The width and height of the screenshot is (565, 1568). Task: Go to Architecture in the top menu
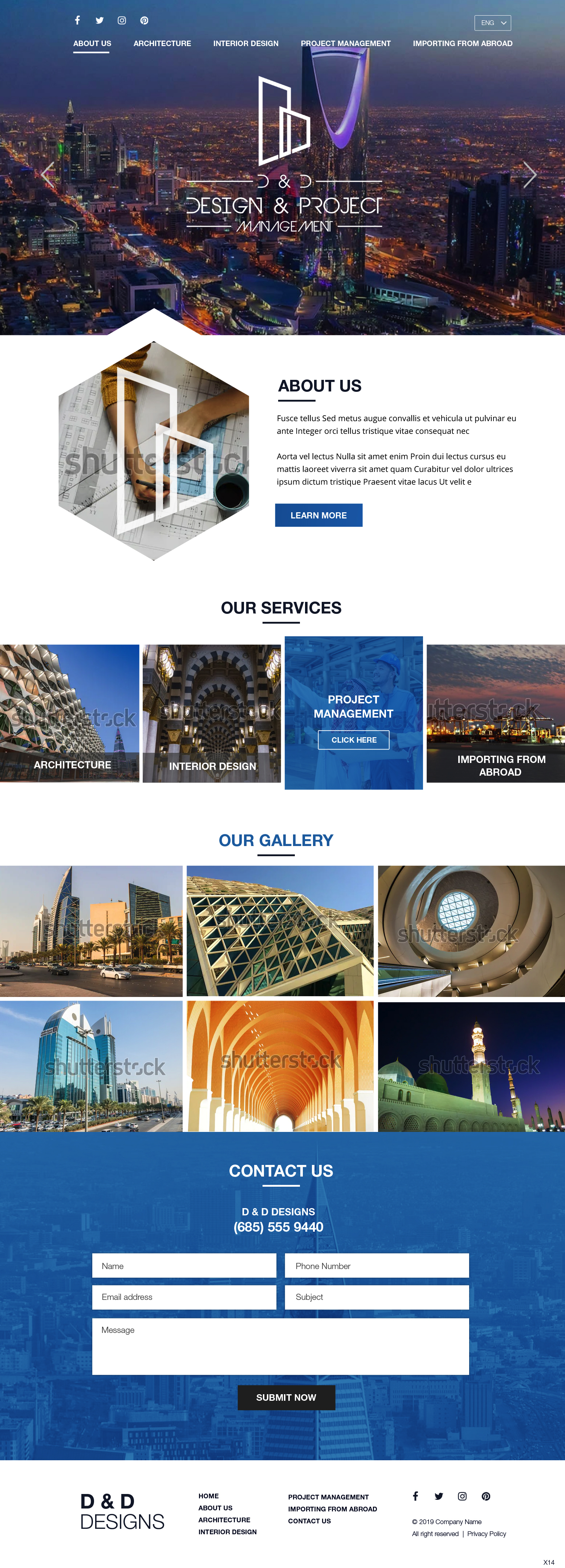[162, 44]
